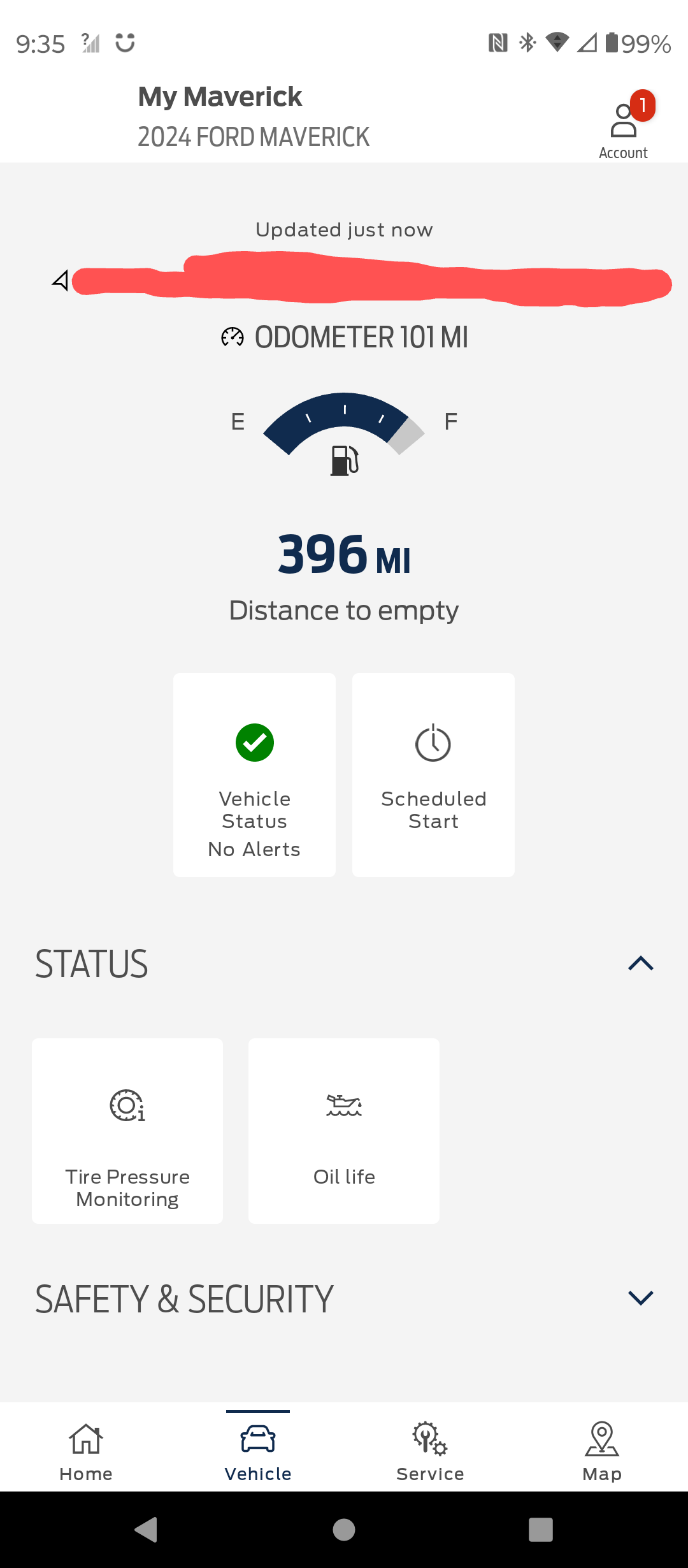Switch to the Home tab
Screen dimensions: 688x1568
click(x=86, y=1449)
